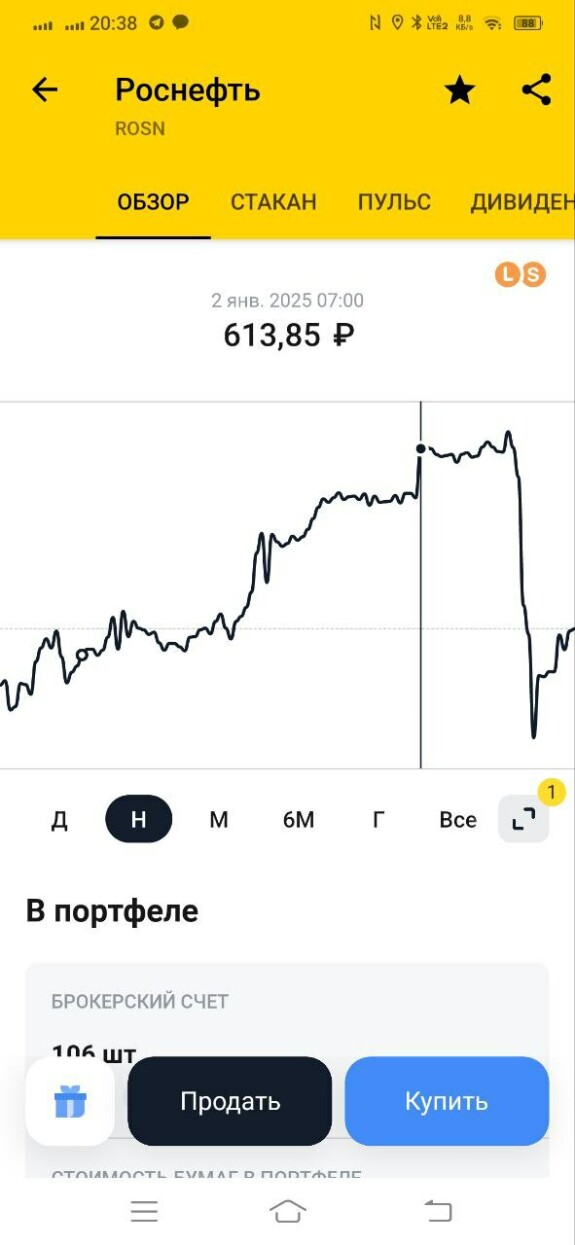Viewport: 575px width, 1245px height.
Task: Select the Н weekly chart period
Action: point(138,820)
